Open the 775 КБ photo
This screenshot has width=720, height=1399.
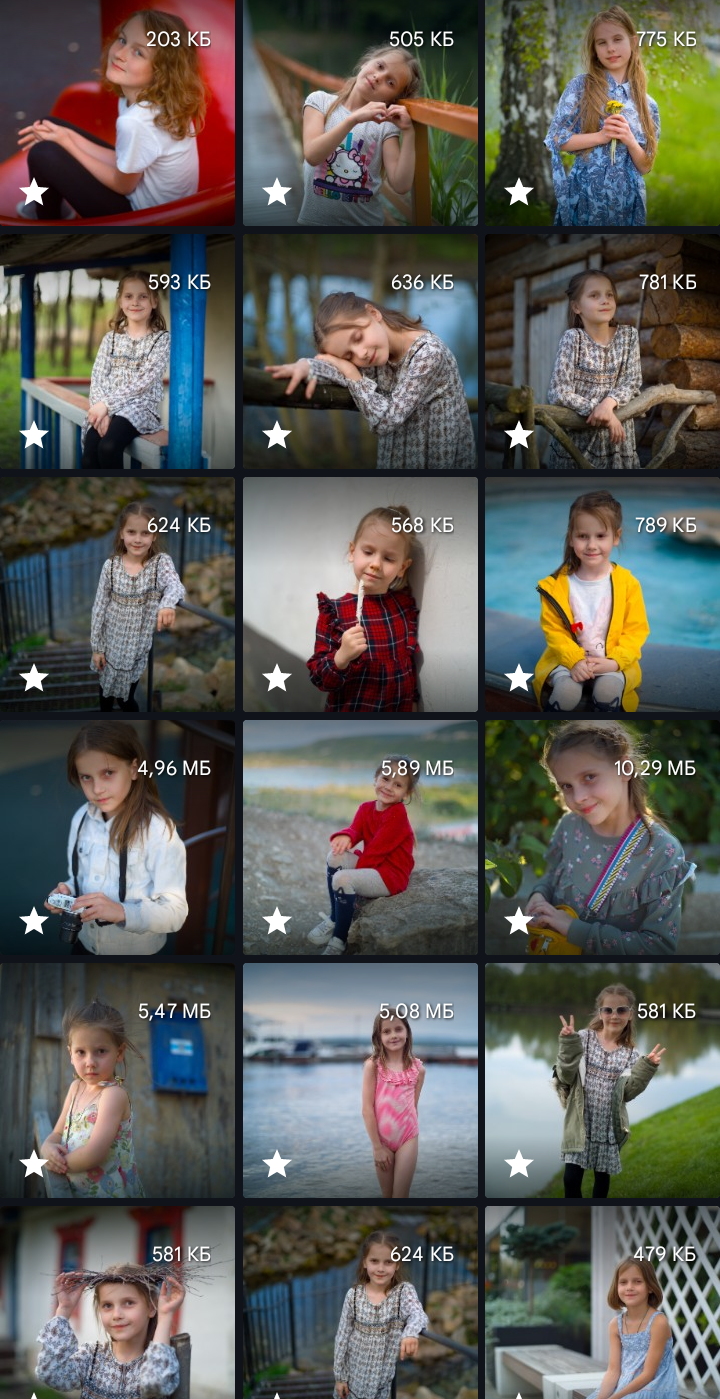pyautogui.click(x=602, y=112)
